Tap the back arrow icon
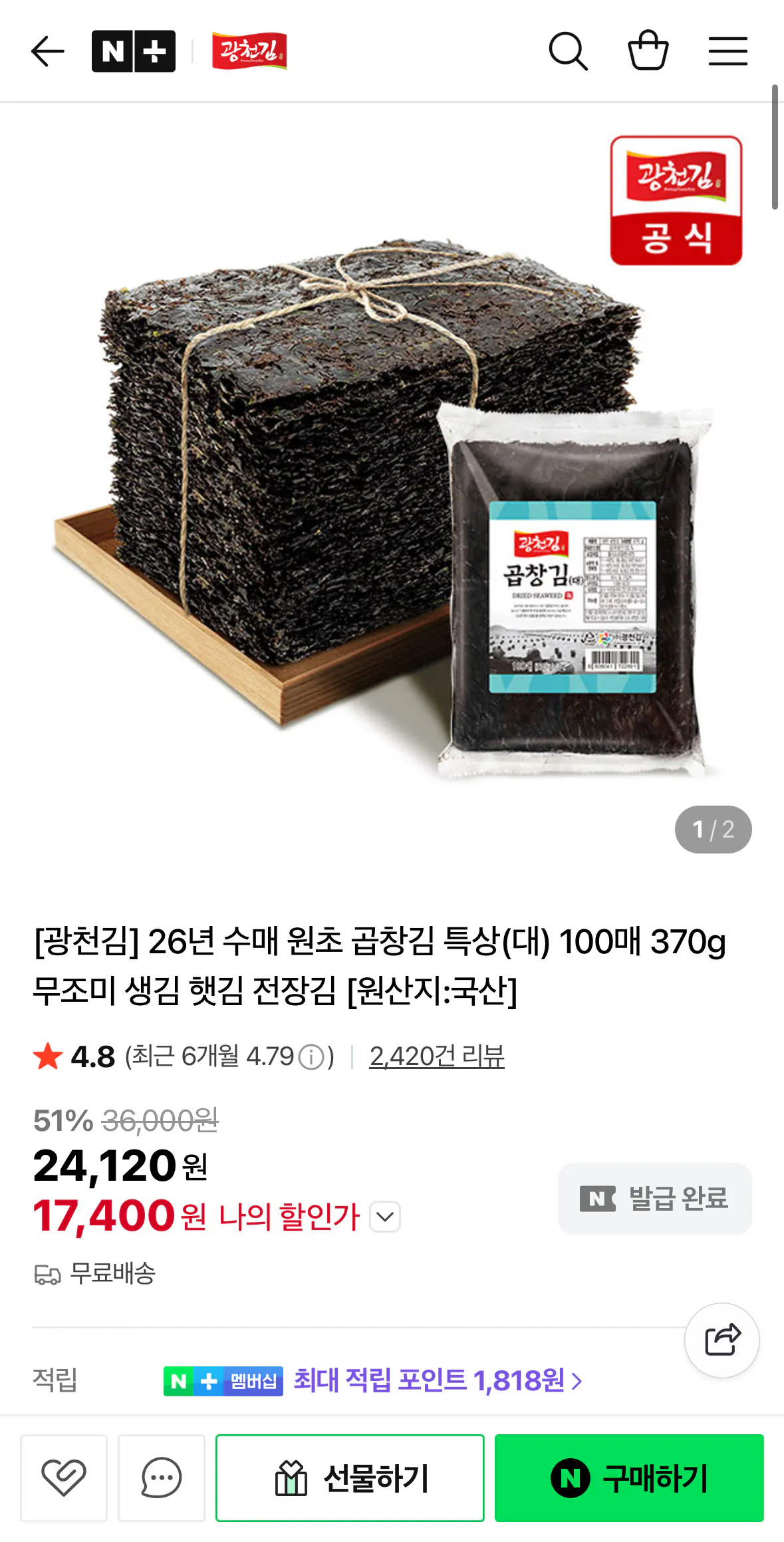 [x=47, y=51]
